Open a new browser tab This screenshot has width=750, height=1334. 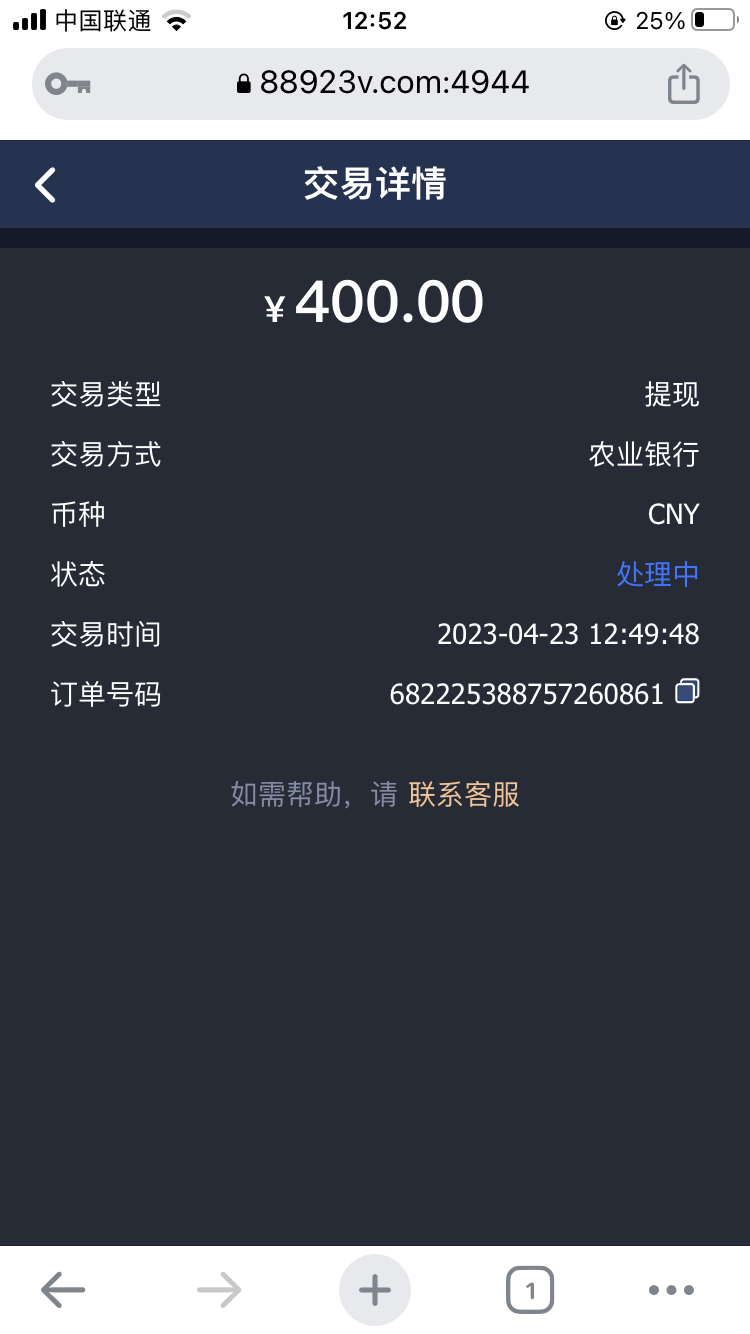pyautogui.click(x=375, y=1290)
